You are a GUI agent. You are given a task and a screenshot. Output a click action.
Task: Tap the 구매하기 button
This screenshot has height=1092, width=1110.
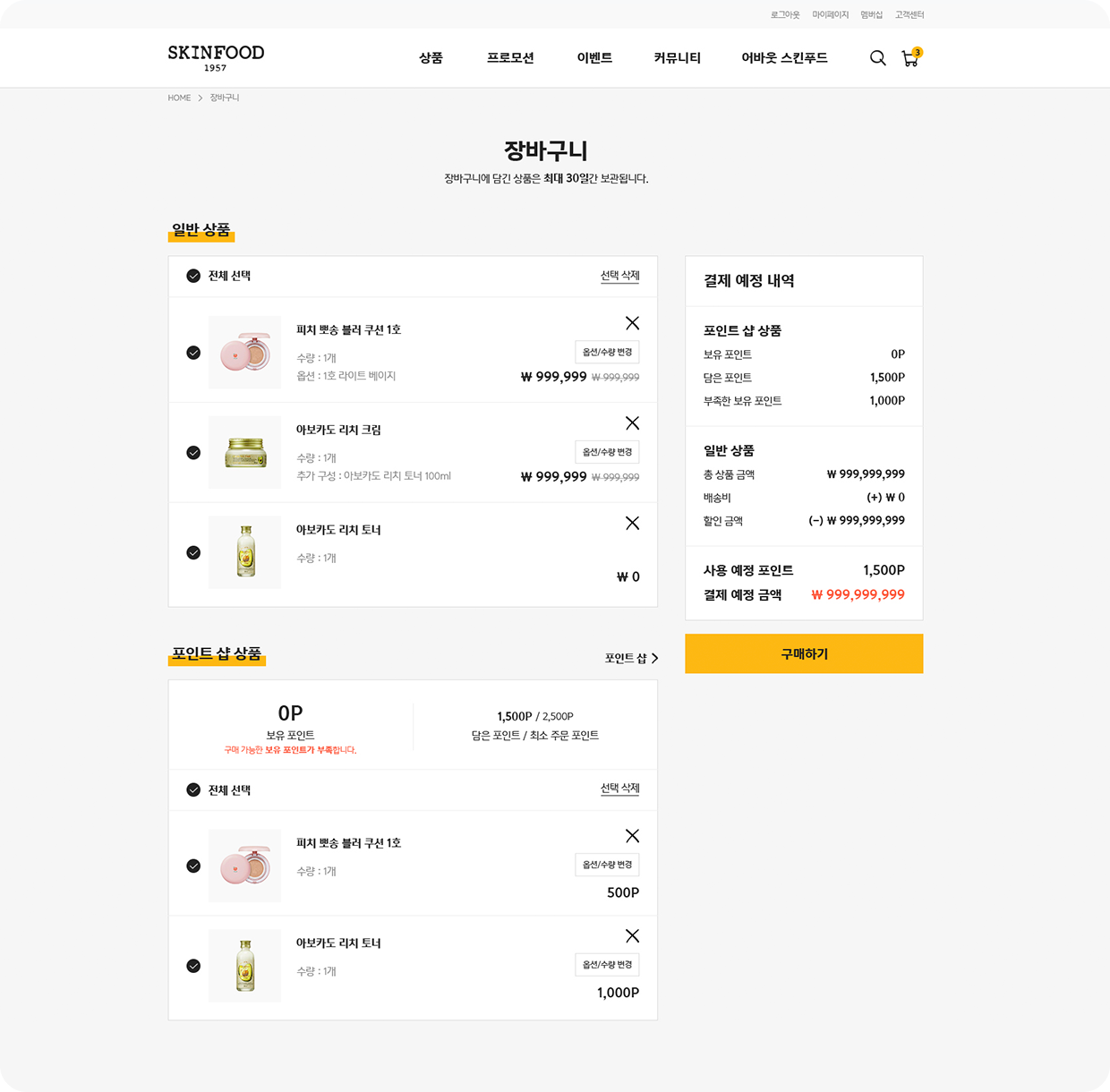tap(804, 654)
